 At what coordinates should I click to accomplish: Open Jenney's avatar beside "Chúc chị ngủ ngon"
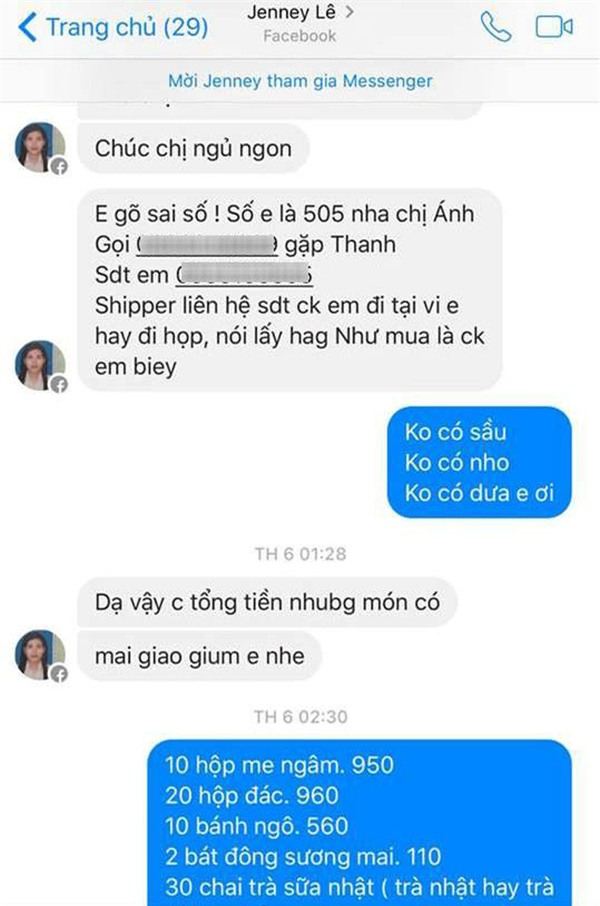(x=40, y=148)
